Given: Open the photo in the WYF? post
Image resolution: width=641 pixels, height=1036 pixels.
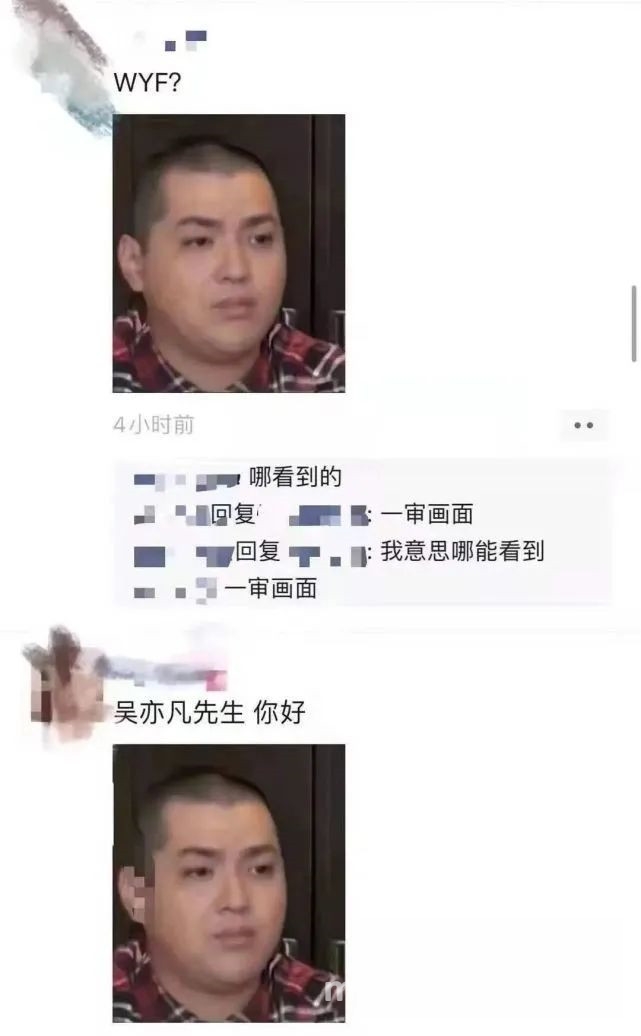Looking at the screenshot, I should click(x=229, y=253).
